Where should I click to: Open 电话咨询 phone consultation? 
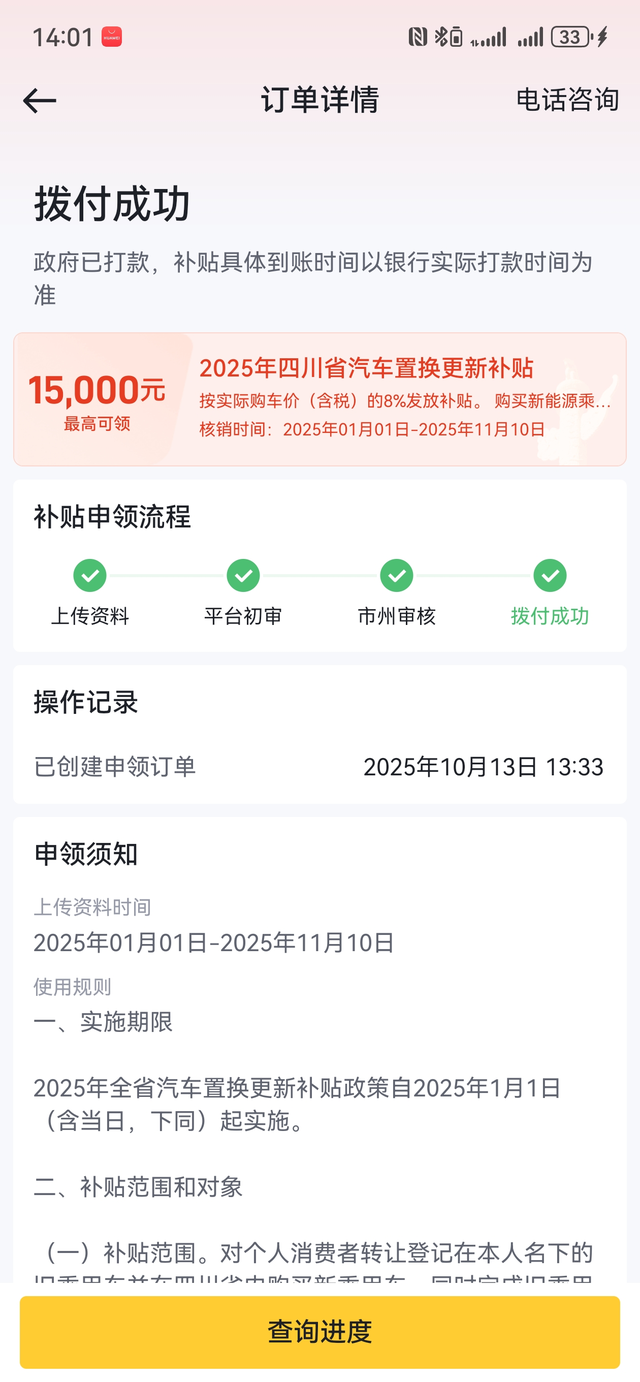pyautogui.click(x=567, y=100)
